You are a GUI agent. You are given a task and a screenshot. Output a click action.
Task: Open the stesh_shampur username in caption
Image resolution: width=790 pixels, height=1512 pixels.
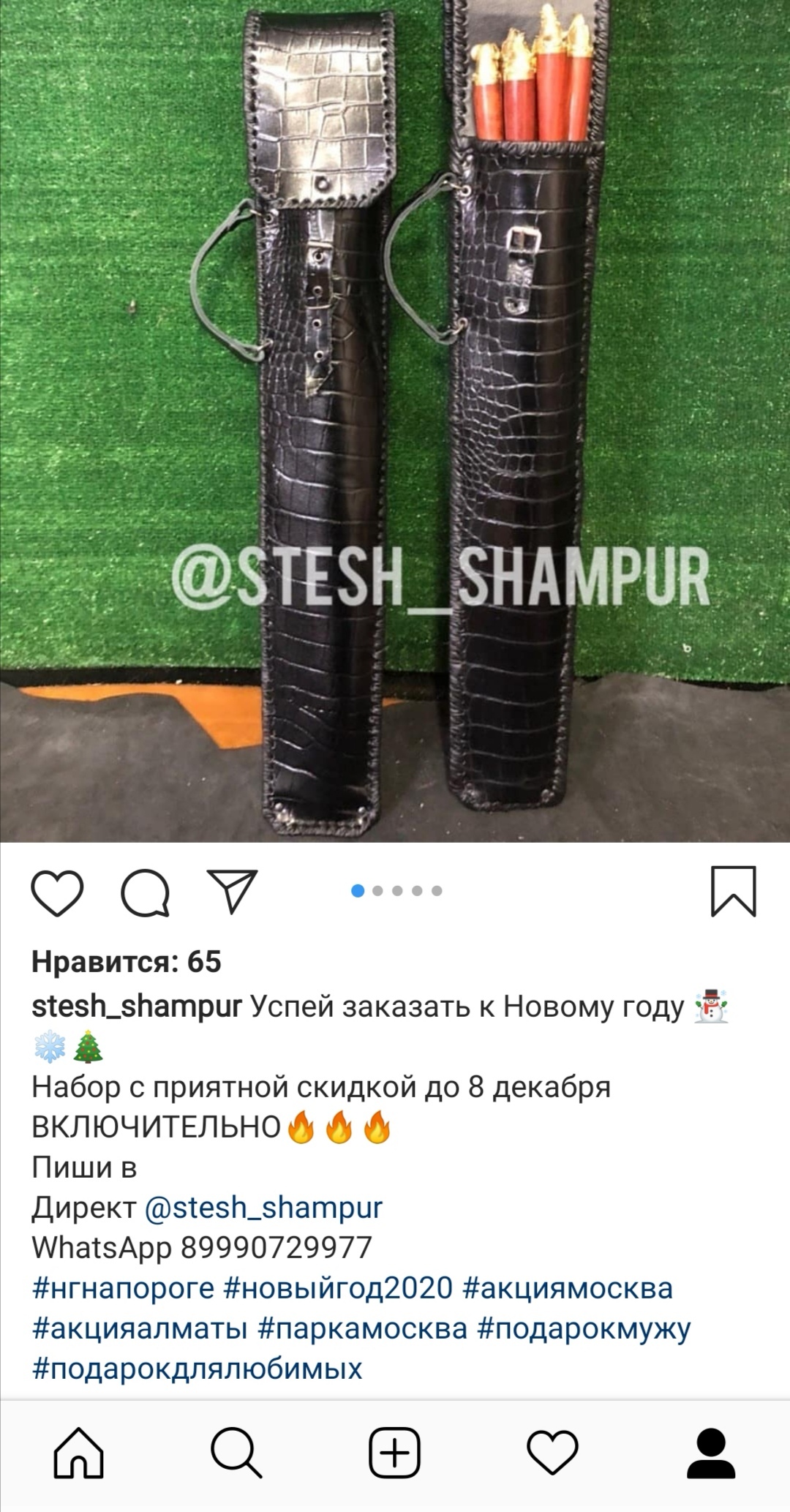pyautogui.click(x=137, y=1007)
